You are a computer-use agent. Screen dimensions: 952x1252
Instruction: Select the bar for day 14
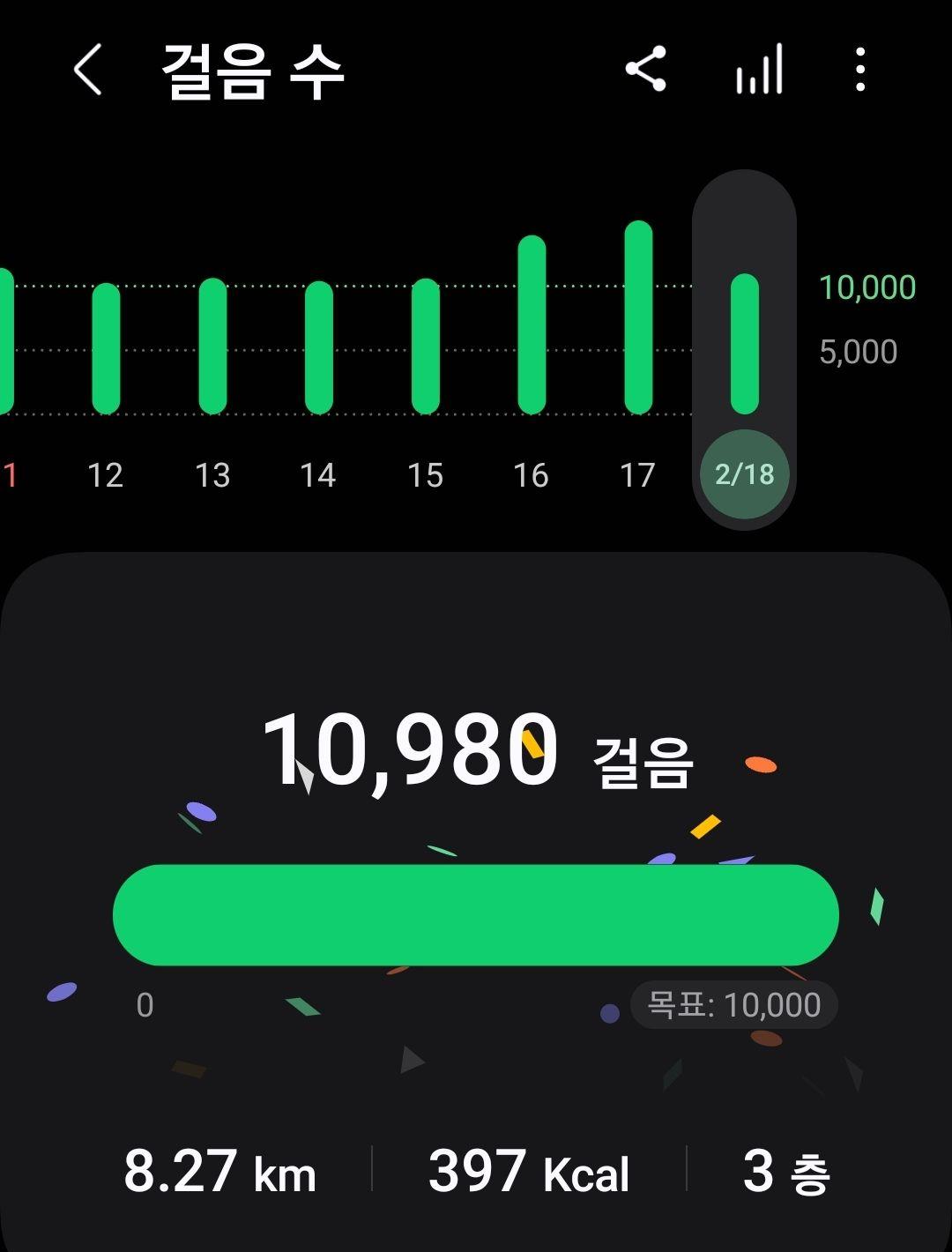[x=318, y=348]
